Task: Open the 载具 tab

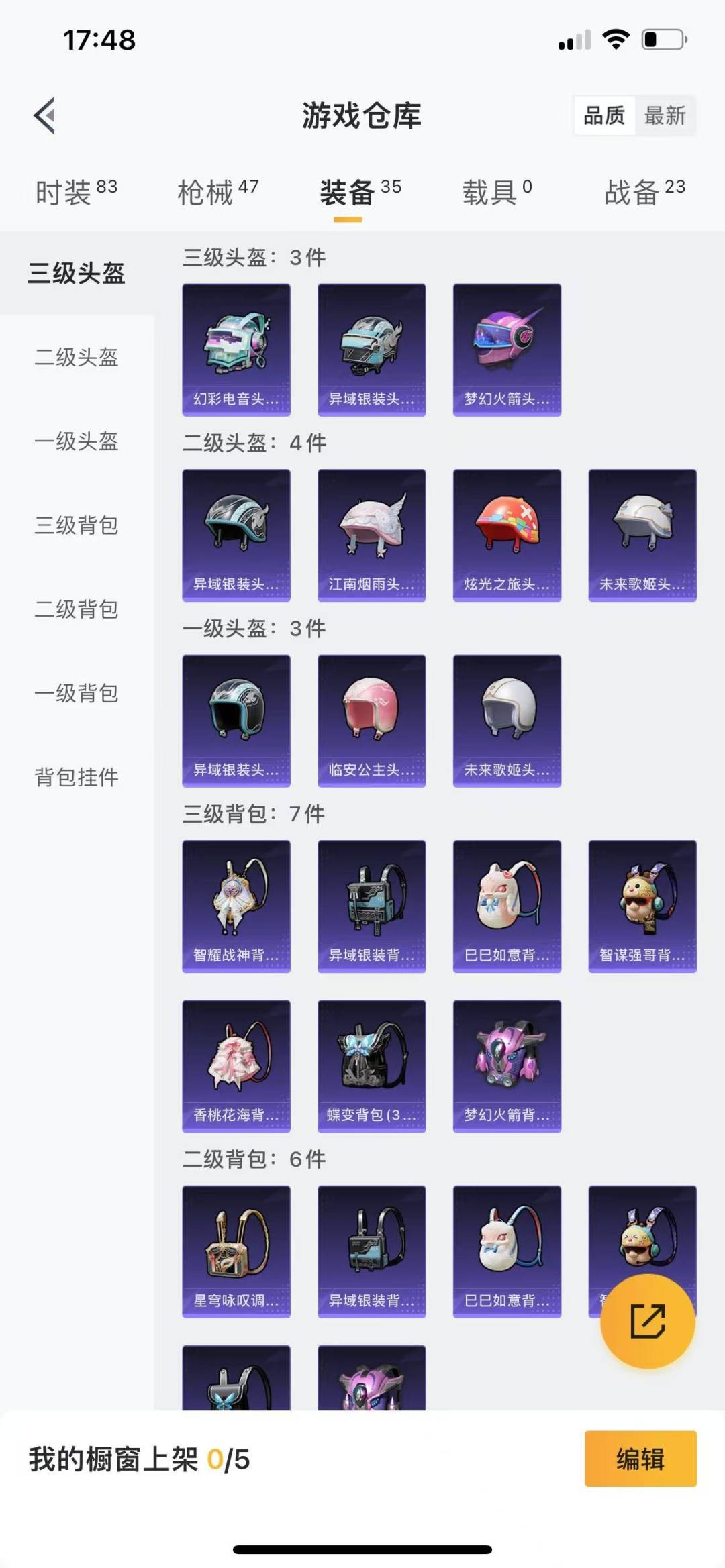Action: [x=497, y=193]
